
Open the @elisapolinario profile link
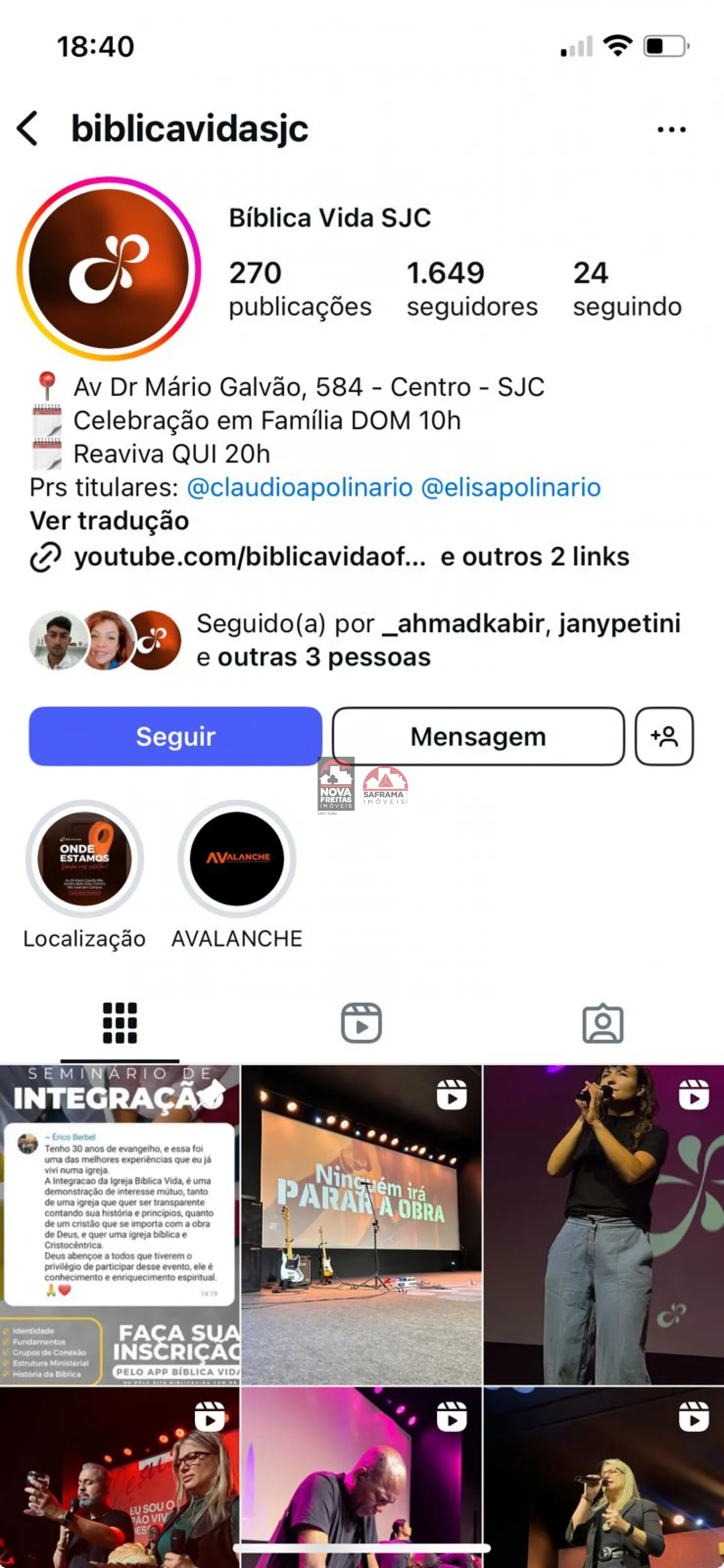point(510,487)
